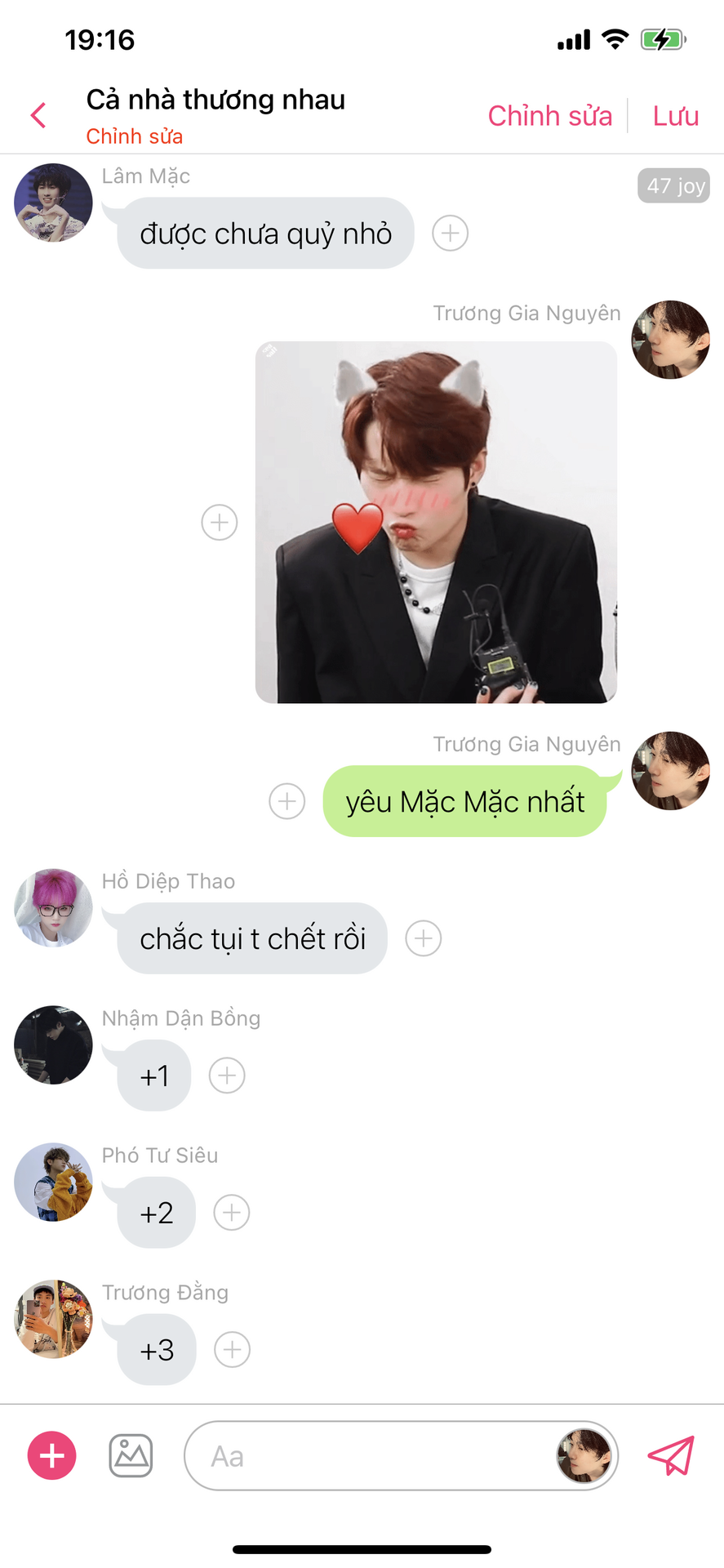Viewport: 724px width, 1568px height.
Task: Tap the "47 joy" badge
Action: coord(673,186)
